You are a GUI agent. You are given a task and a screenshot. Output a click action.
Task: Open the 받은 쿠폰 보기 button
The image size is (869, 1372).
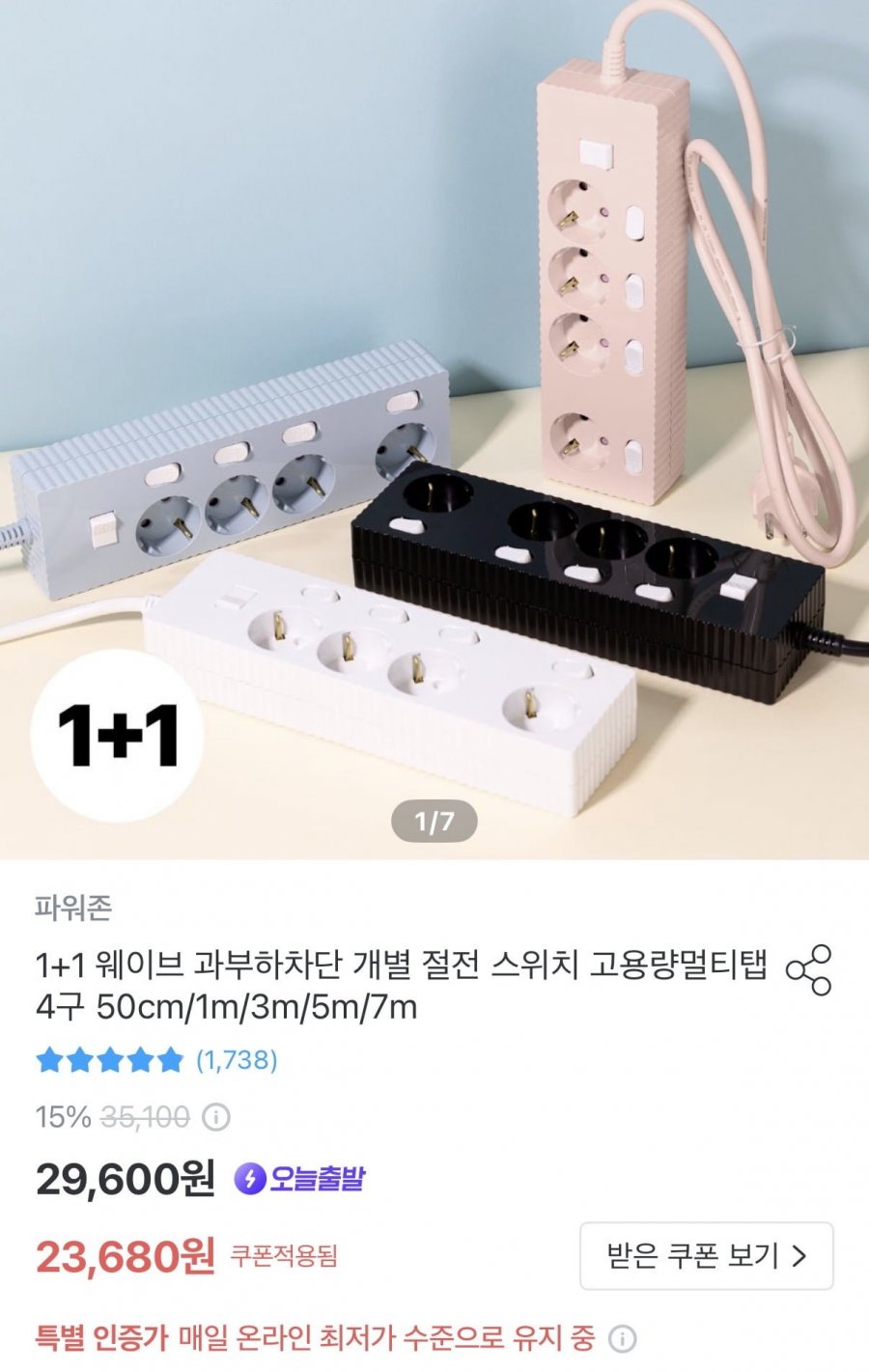[x=706, y=1255]
